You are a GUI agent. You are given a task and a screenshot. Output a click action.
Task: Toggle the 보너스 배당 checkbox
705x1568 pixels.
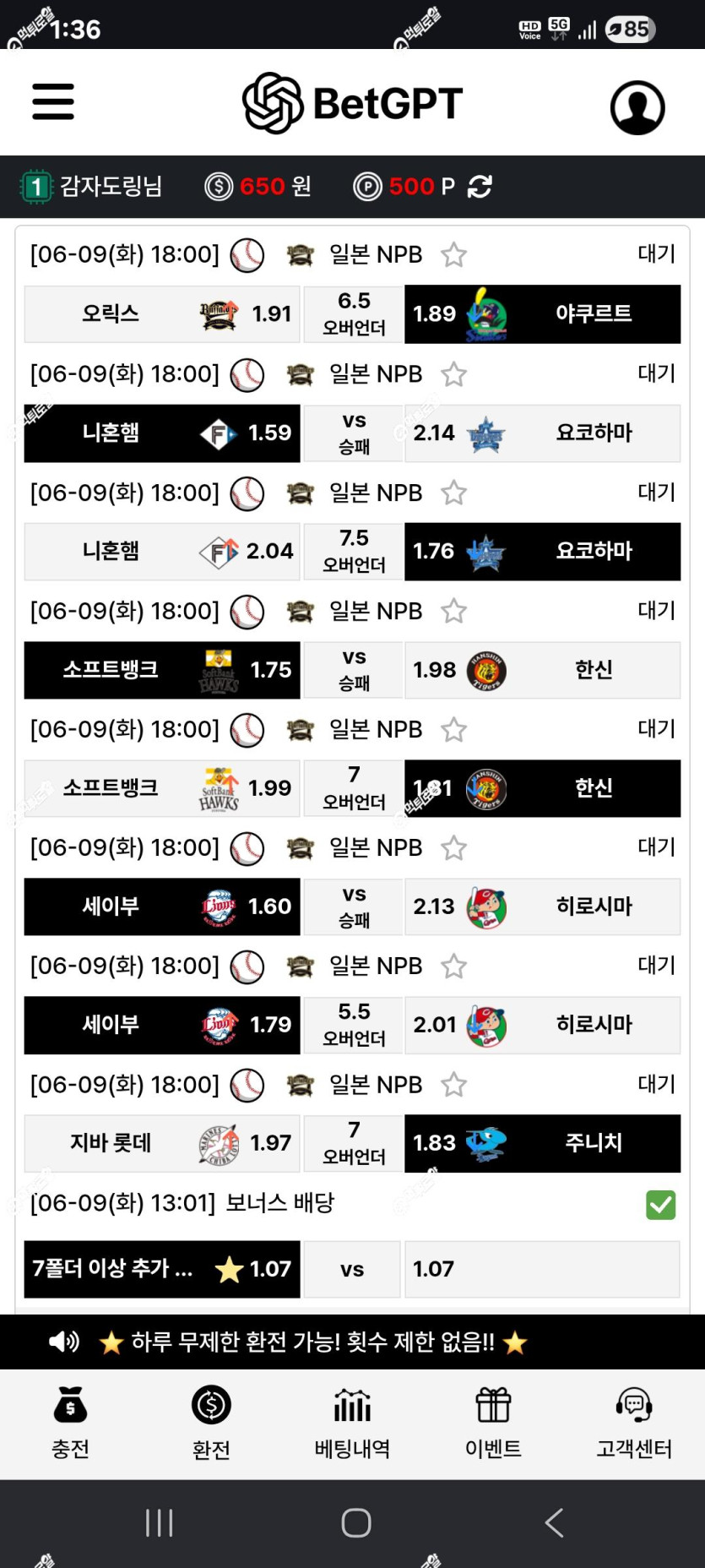pyautogui.click(x=660, y=1205)
